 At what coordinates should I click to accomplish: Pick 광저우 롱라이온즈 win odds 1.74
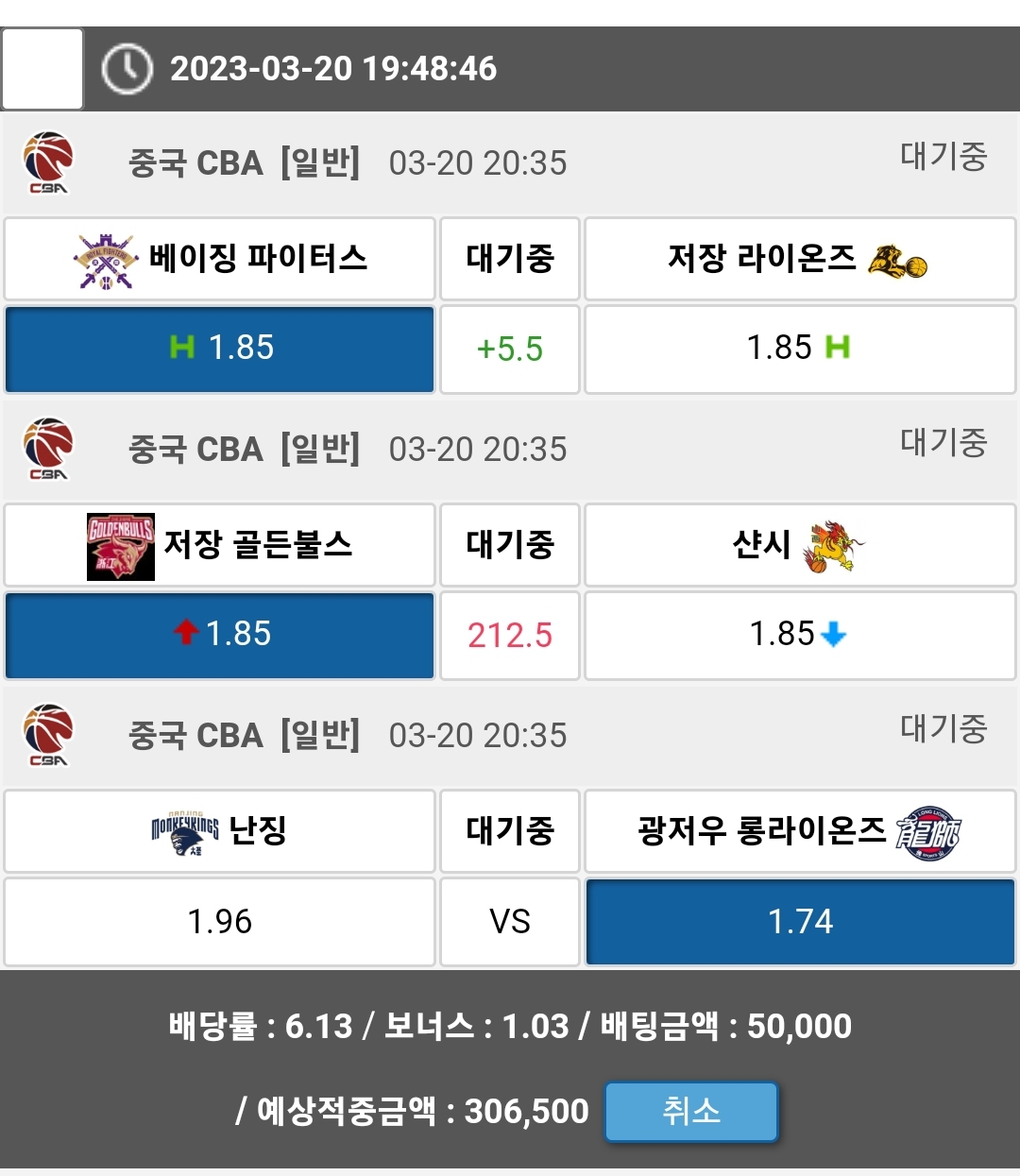800,921
